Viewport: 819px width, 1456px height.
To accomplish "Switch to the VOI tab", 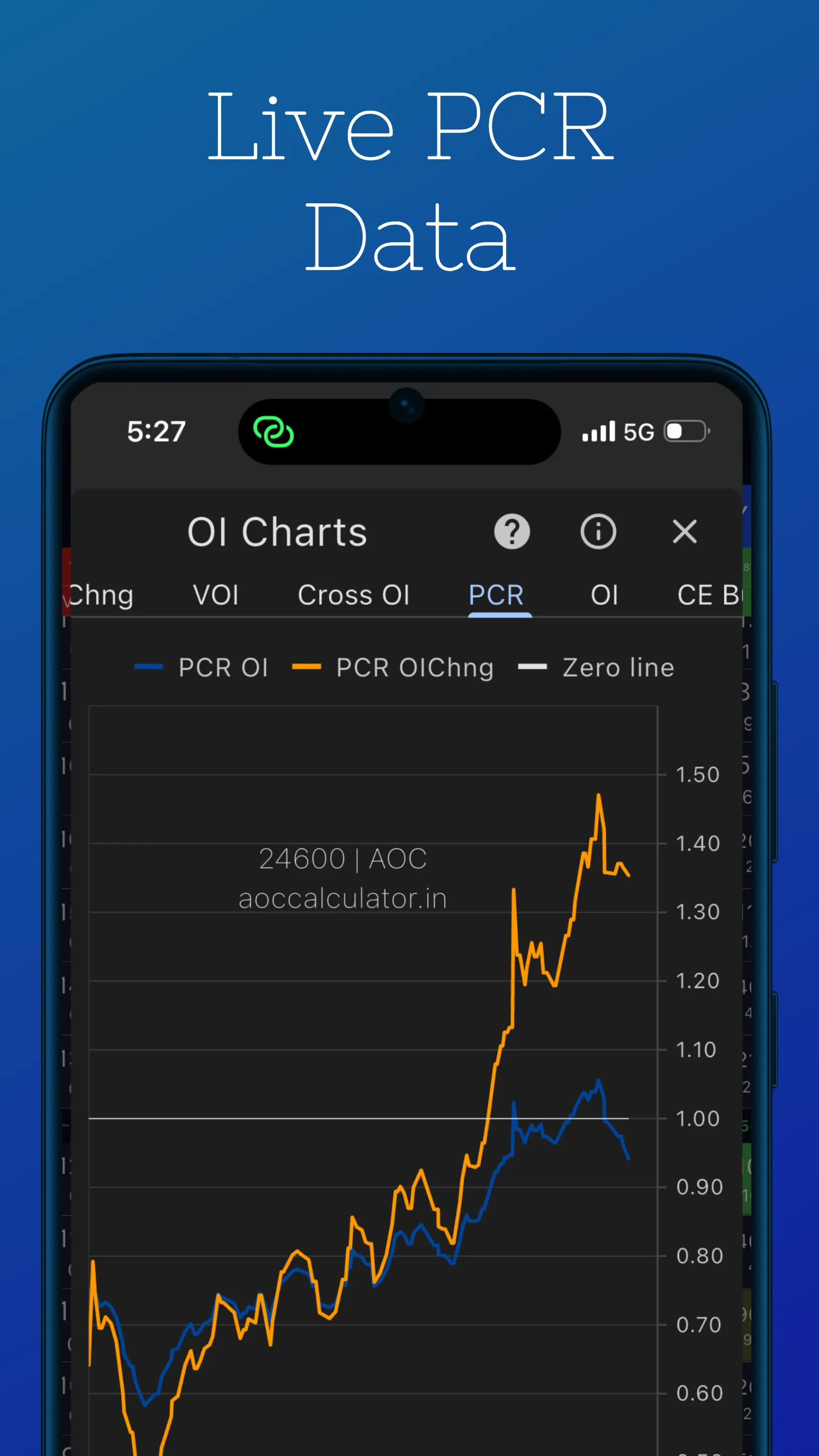I will (x=216, y=595).
